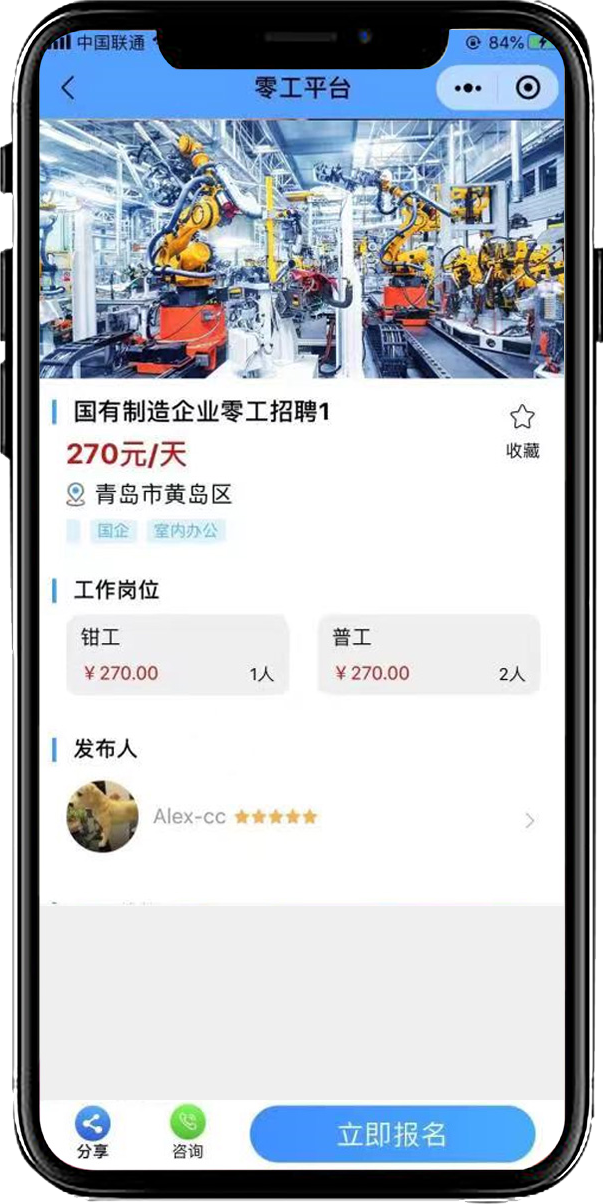Tap 立即报名 to sign up now
The height and width of the screenshot is (1204, 603).
tap(392, 1134)
